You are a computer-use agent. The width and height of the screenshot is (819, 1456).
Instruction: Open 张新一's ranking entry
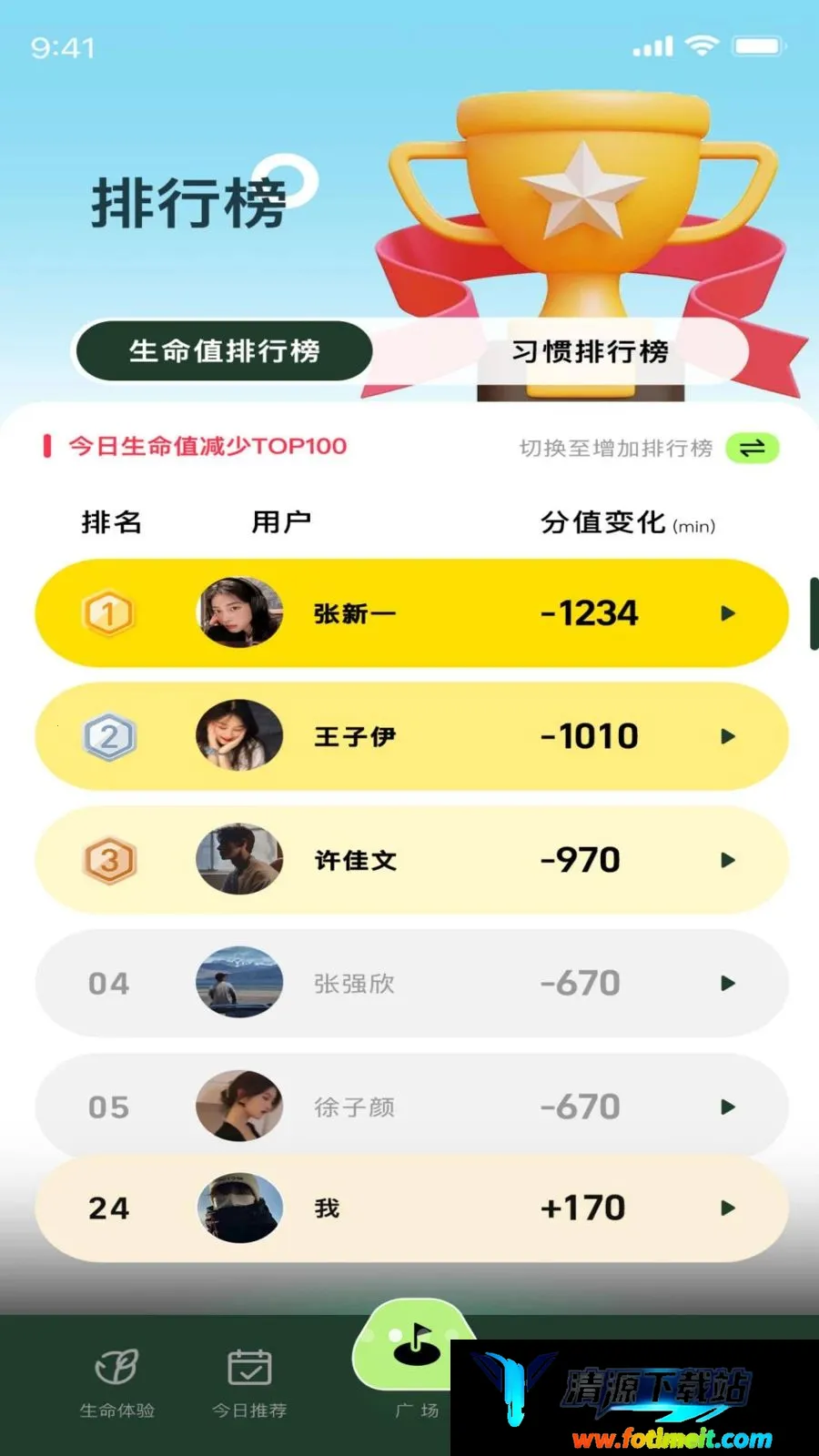click(411, 613)
